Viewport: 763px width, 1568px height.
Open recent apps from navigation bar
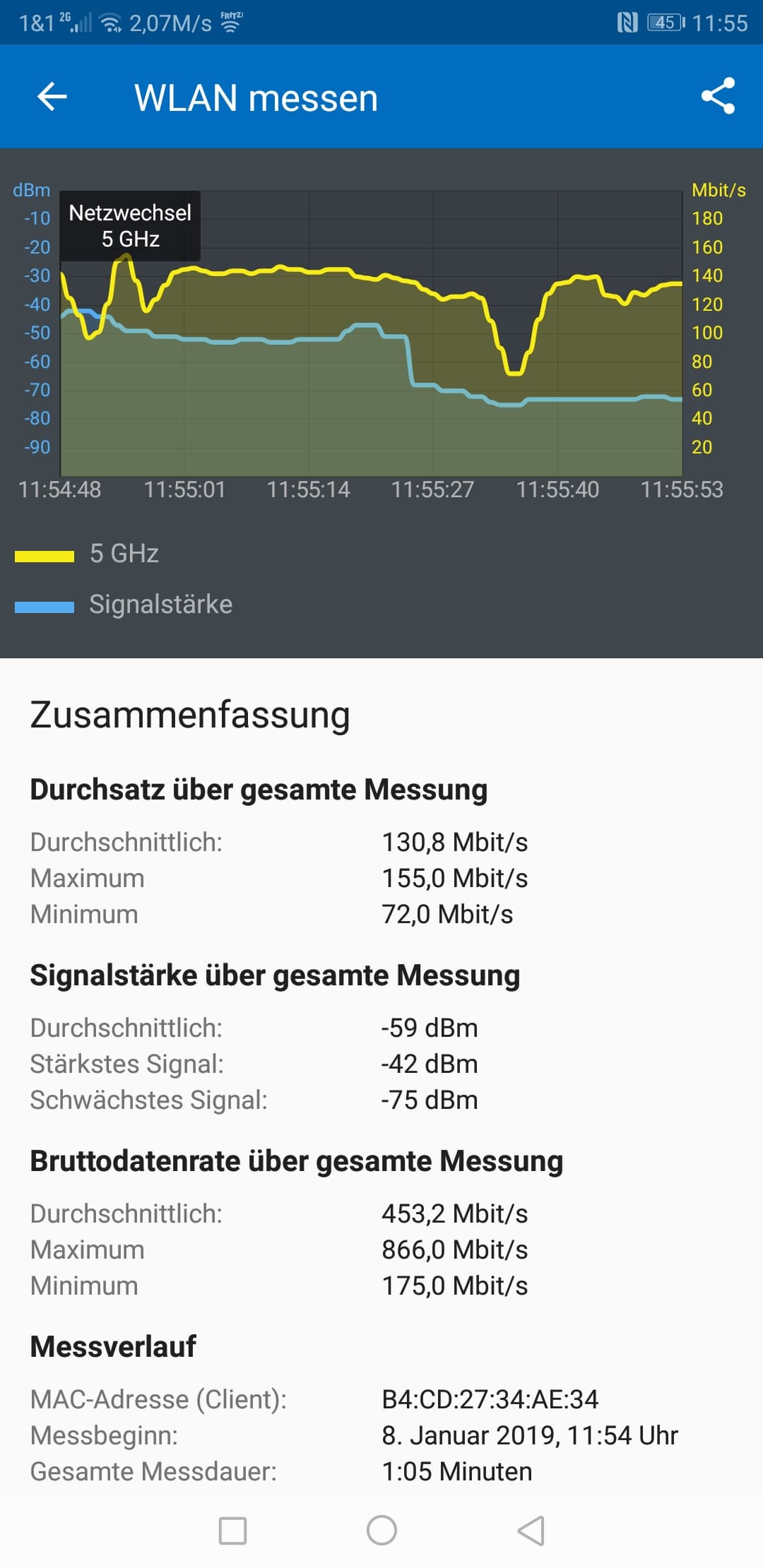coord(232,1531)
